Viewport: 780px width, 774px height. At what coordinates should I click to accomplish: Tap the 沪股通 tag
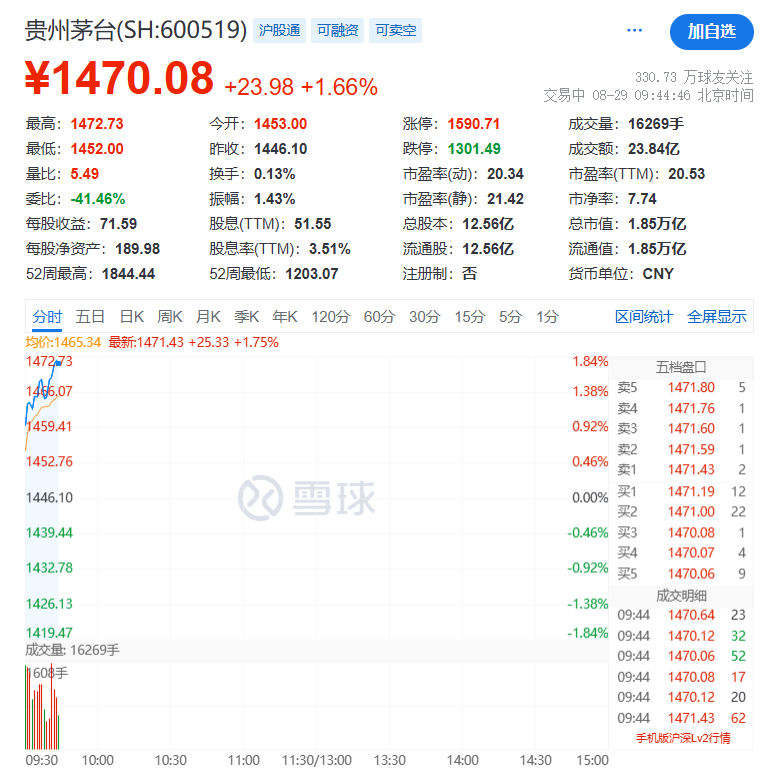tap(280, 31)
